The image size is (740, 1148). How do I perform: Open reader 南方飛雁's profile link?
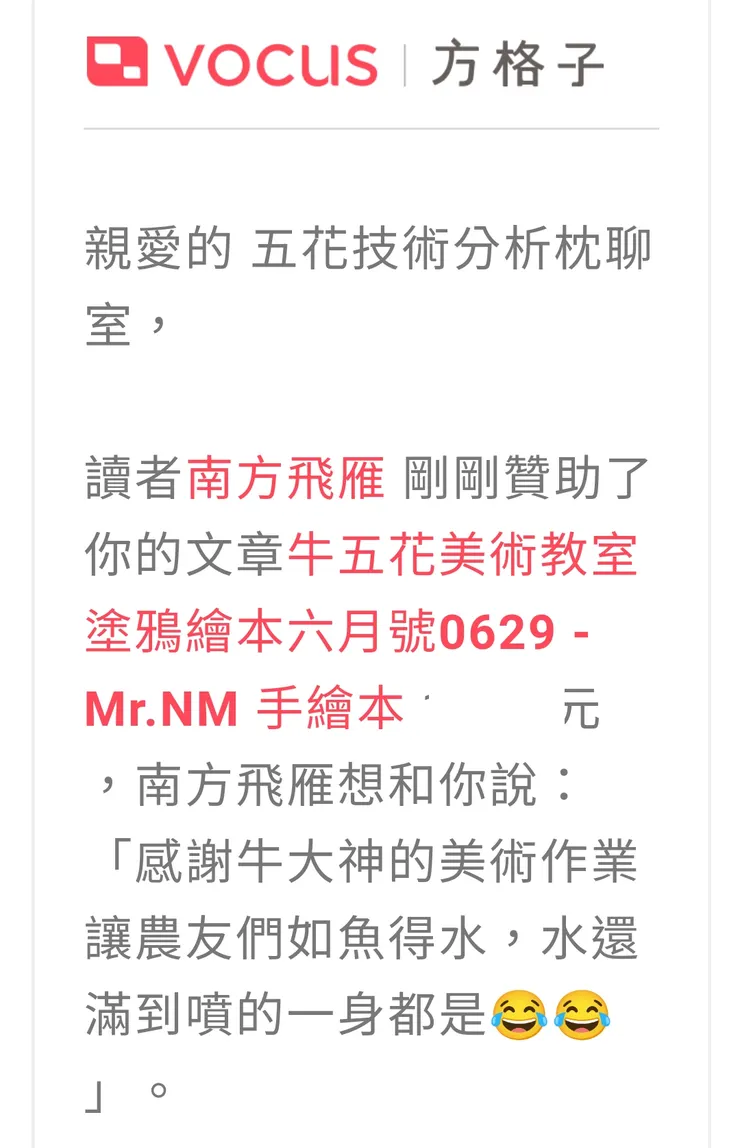(286, 480)
